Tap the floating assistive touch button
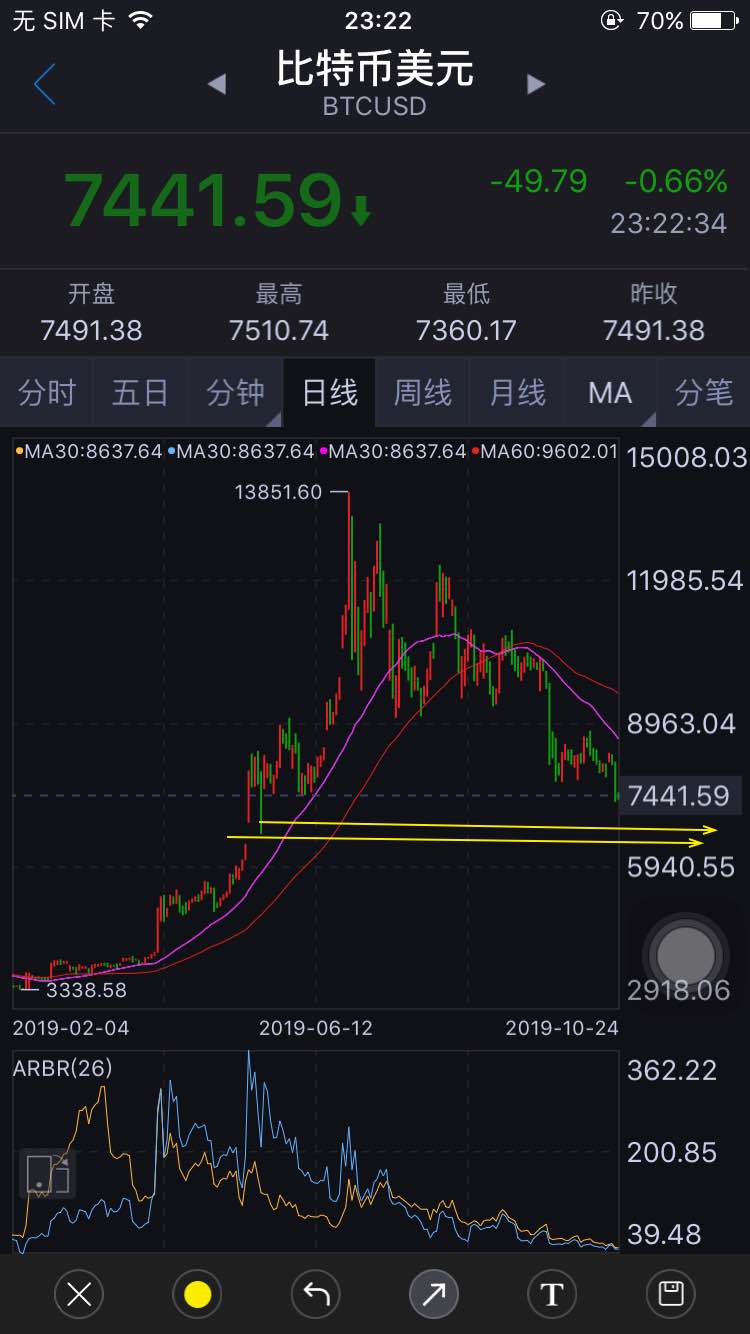750x1334 pixels. [686, 957]
